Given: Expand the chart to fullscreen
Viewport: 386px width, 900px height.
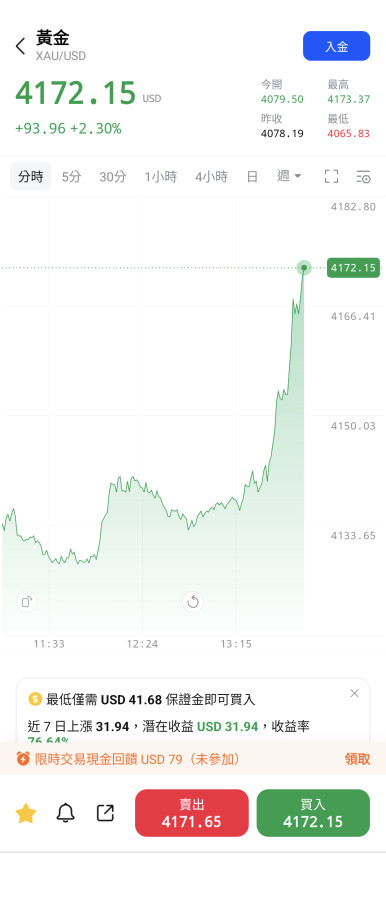Looking at the screenshot, I should (331, 176).
